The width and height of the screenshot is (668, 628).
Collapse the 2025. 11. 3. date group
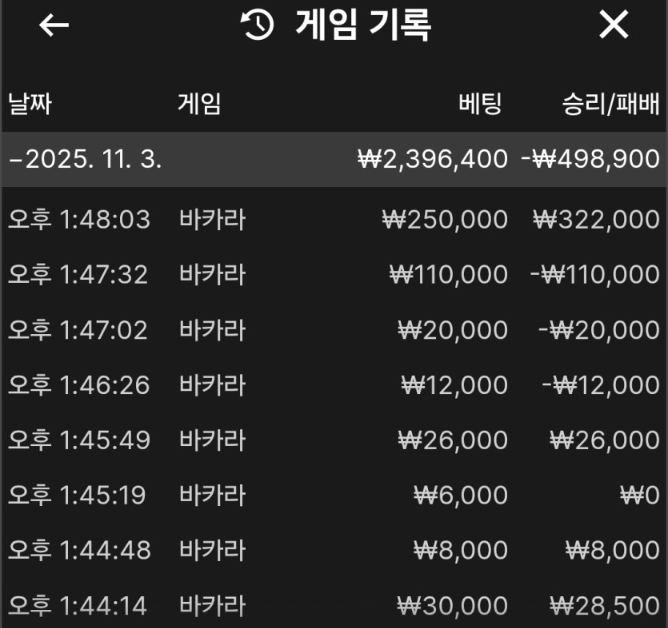[85, 158]
